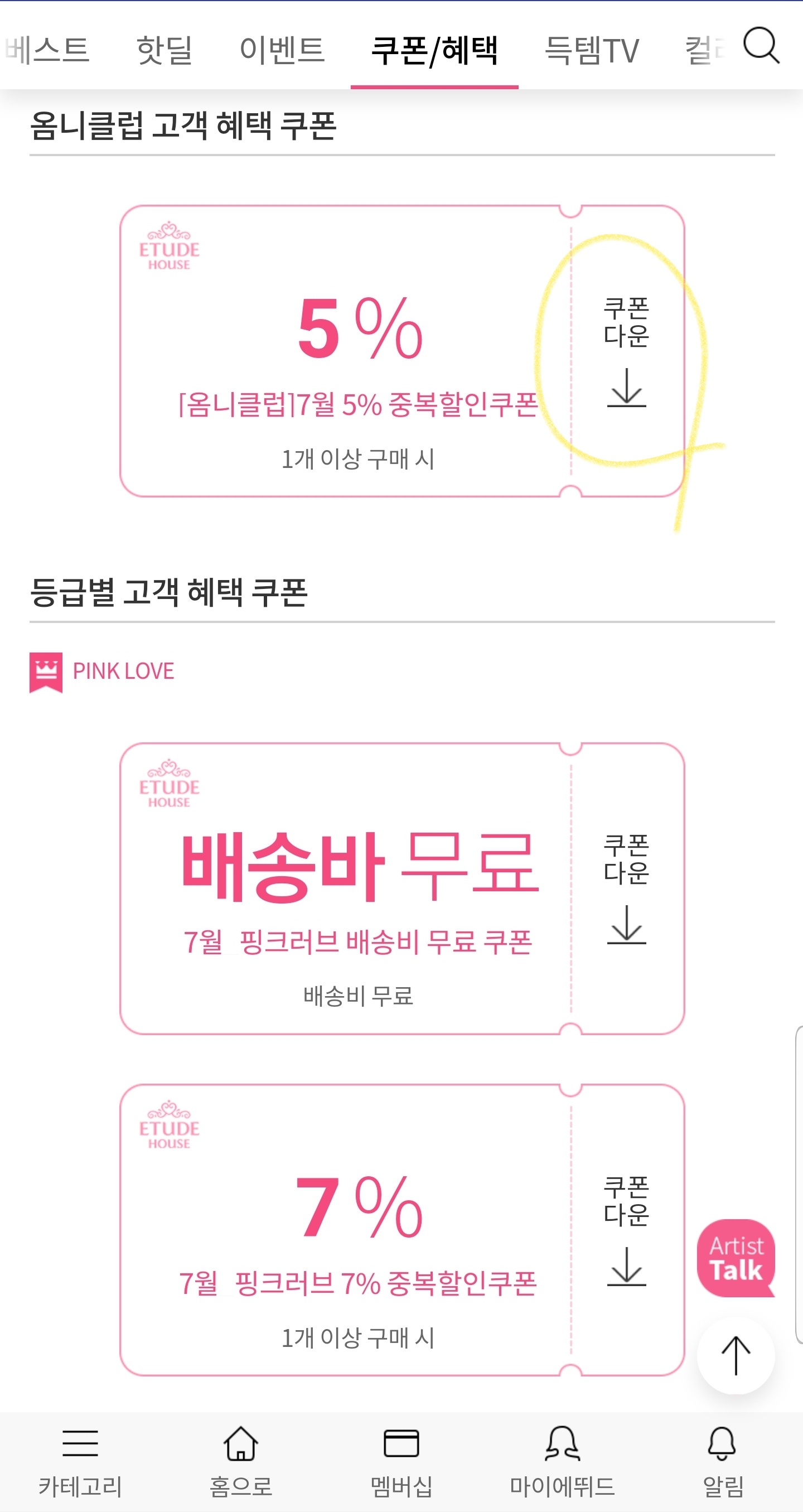Switch to the 이벤트 tab
Screen dimensions: 803x1512
(x=282, y=49)
